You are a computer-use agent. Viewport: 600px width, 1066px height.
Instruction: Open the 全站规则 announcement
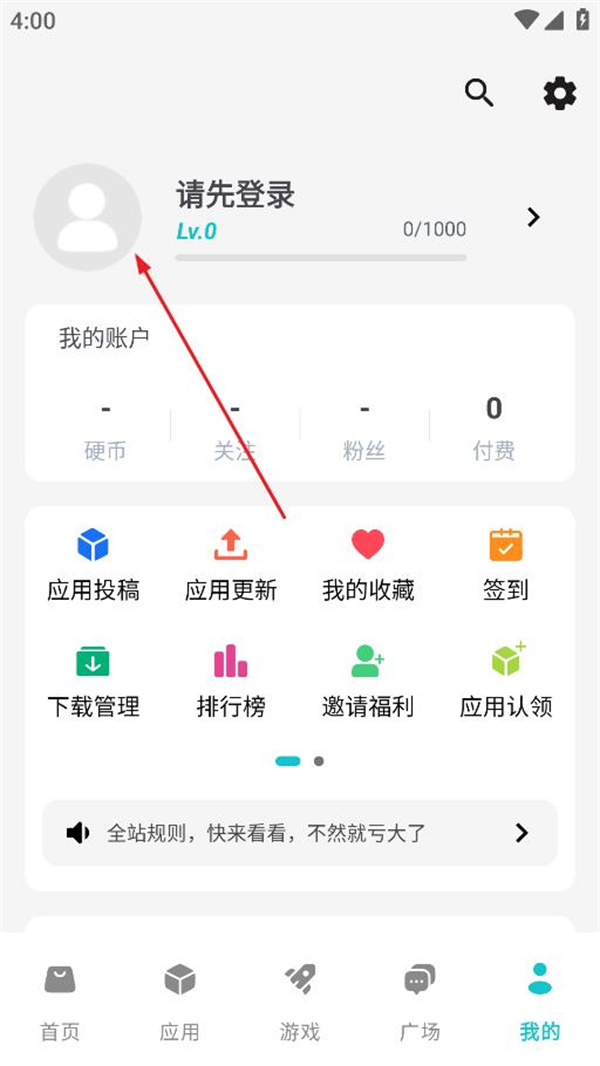click(300, 832)
